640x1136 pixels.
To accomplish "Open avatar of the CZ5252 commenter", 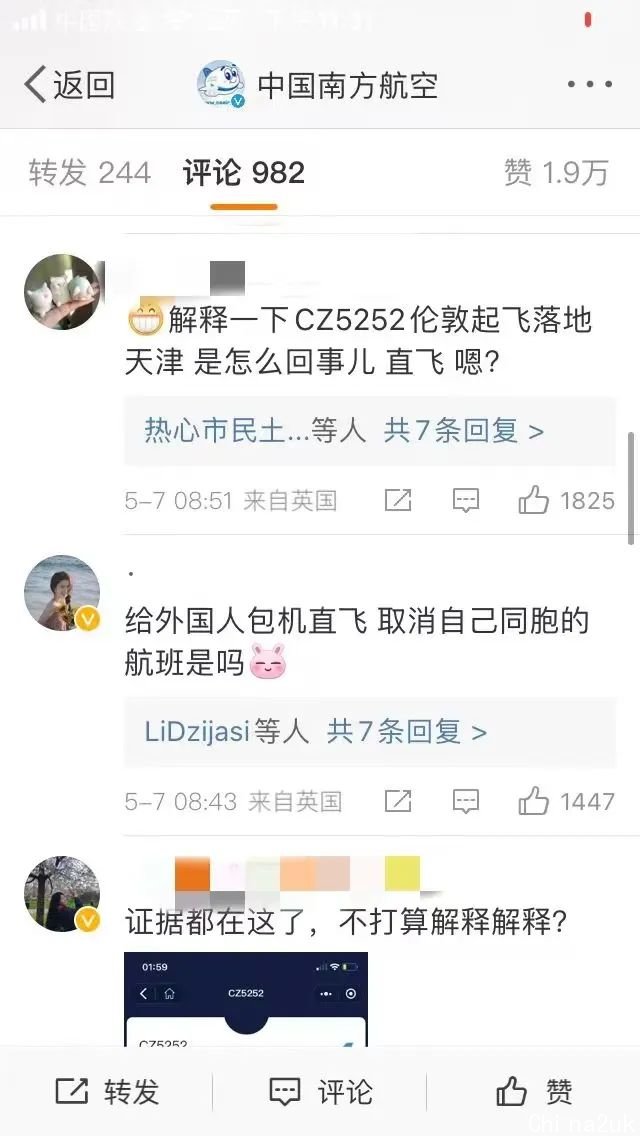I will (x=62, y=292).
